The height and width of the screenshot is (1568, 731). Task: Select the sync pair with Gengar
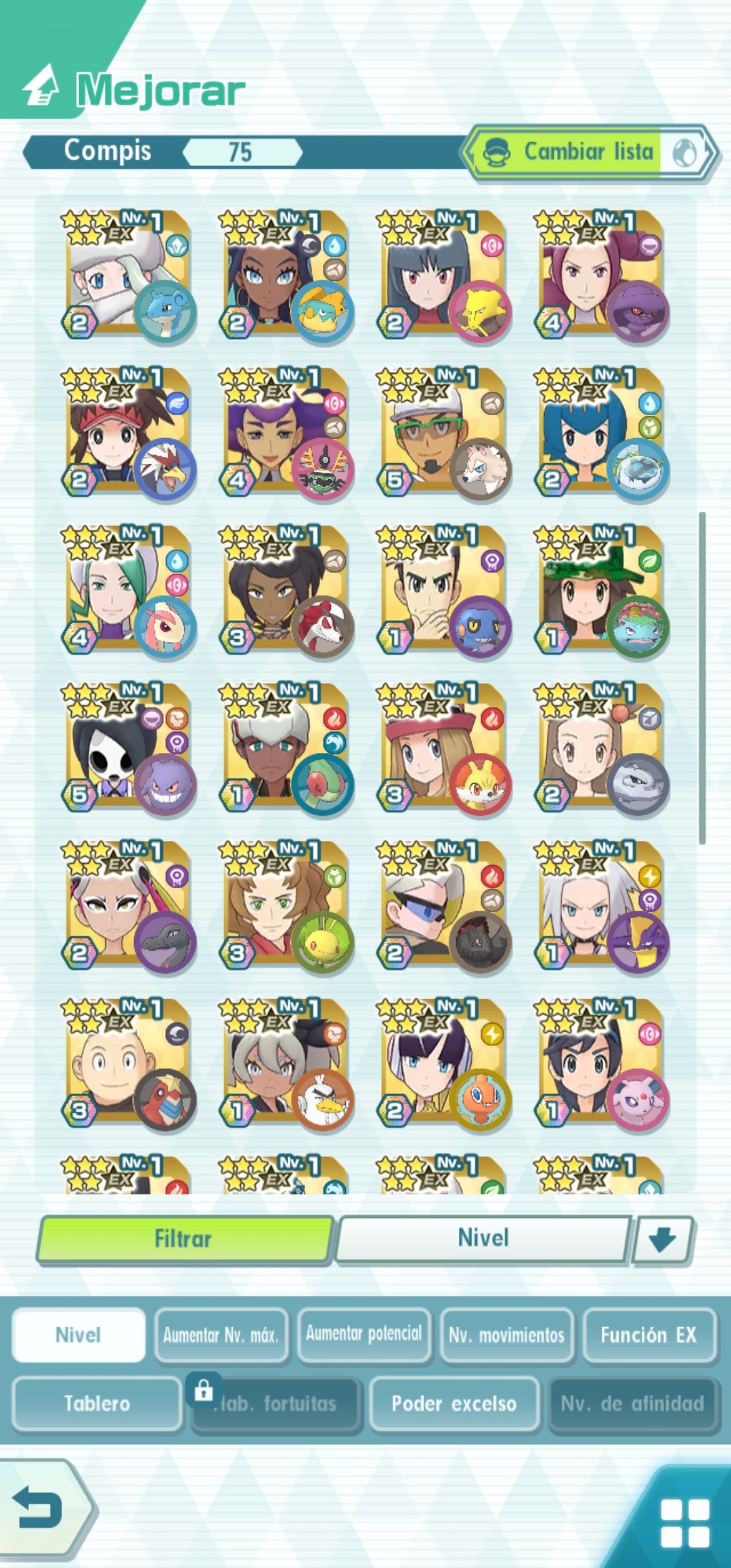click(127, 749)
